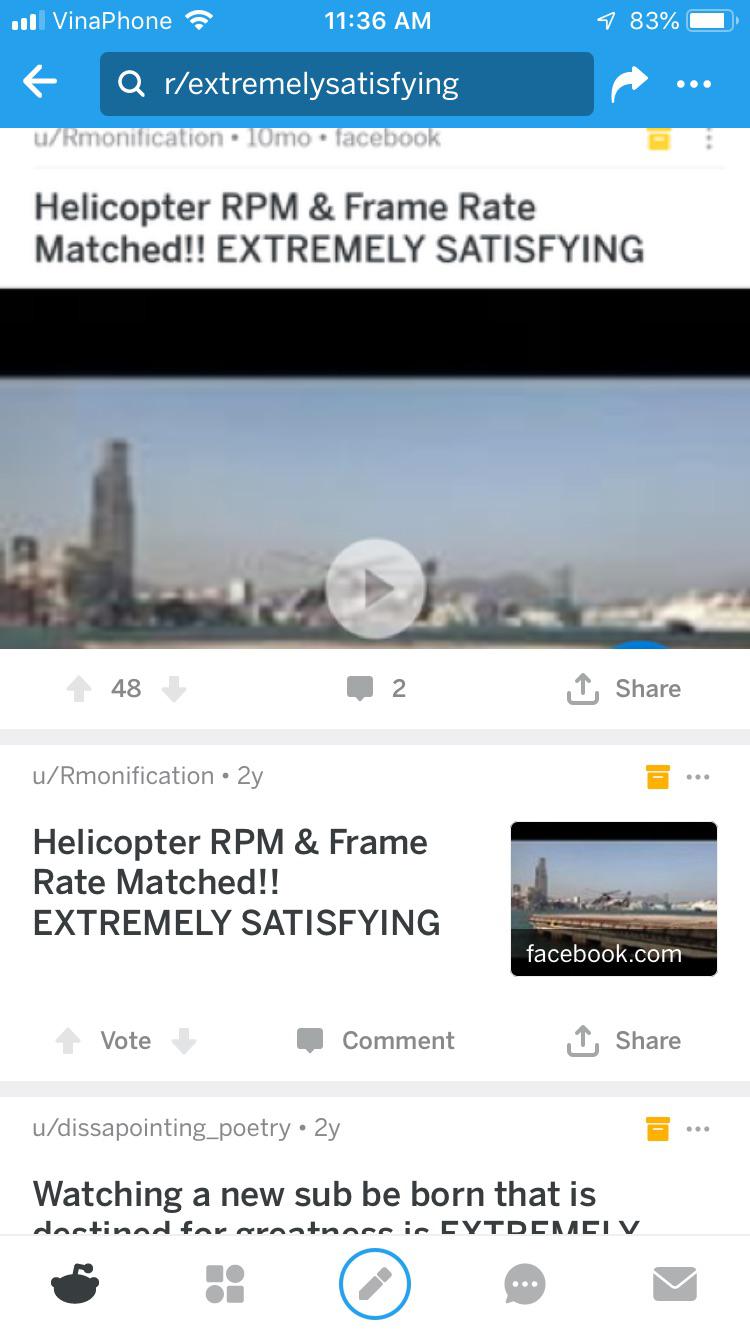Comment on u/Rmonification's 2y post
The width and height of the screenshot is (750, 1334).
click(376, 1041)
